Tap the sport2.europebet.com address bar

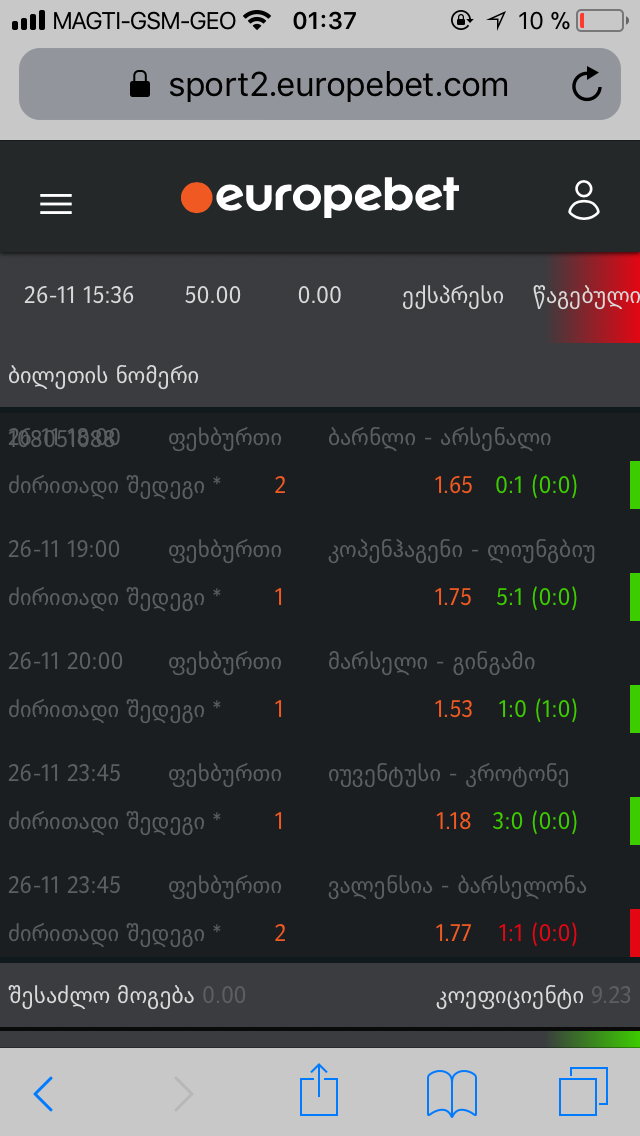point(320,85)
